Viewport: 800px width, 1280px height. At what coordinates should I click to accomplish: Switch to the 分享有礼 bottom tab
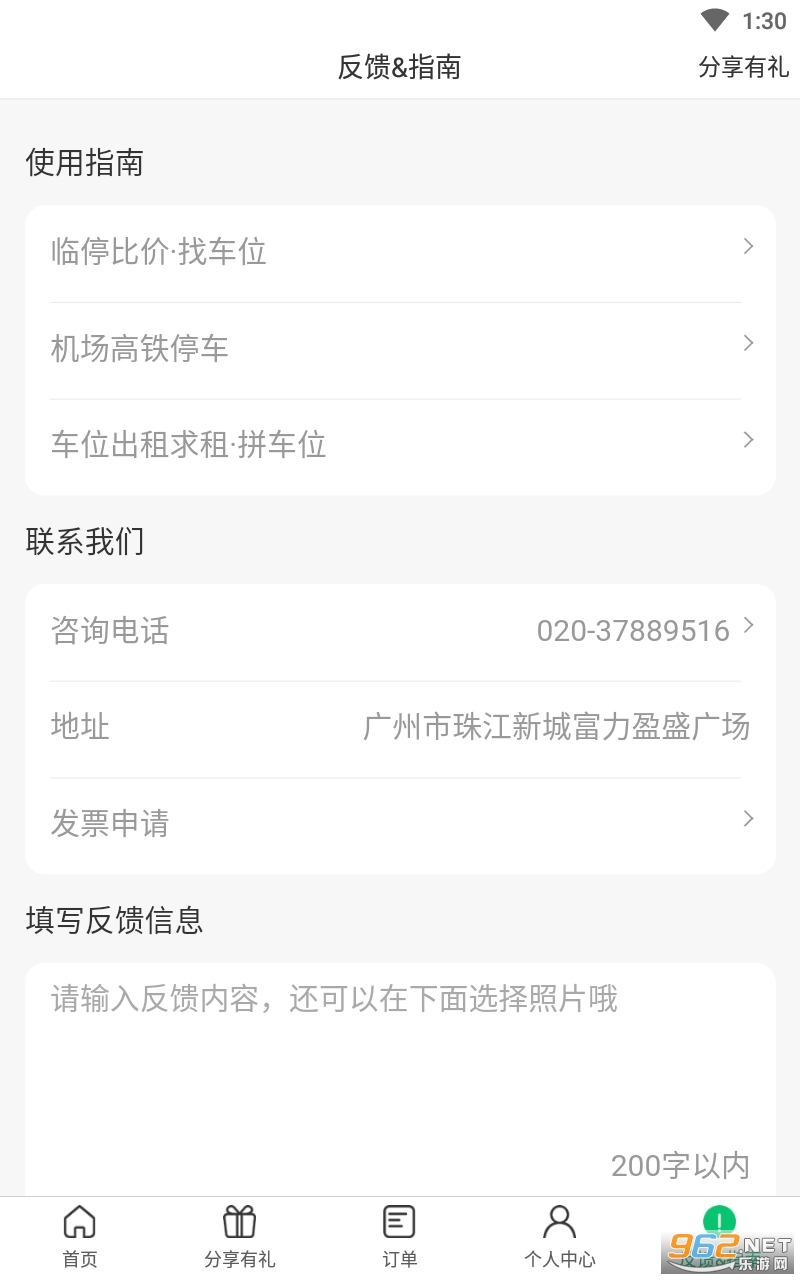tap(240, 1236)
